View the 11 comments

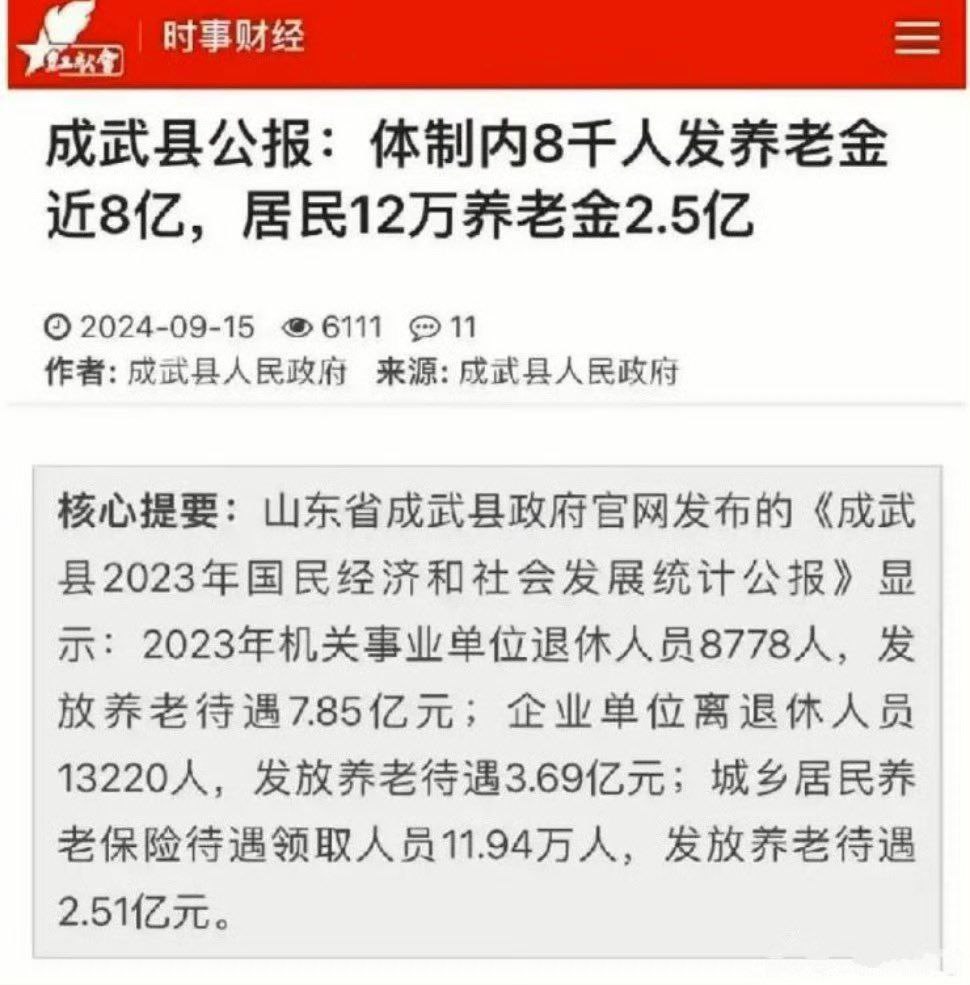point(443,327)
